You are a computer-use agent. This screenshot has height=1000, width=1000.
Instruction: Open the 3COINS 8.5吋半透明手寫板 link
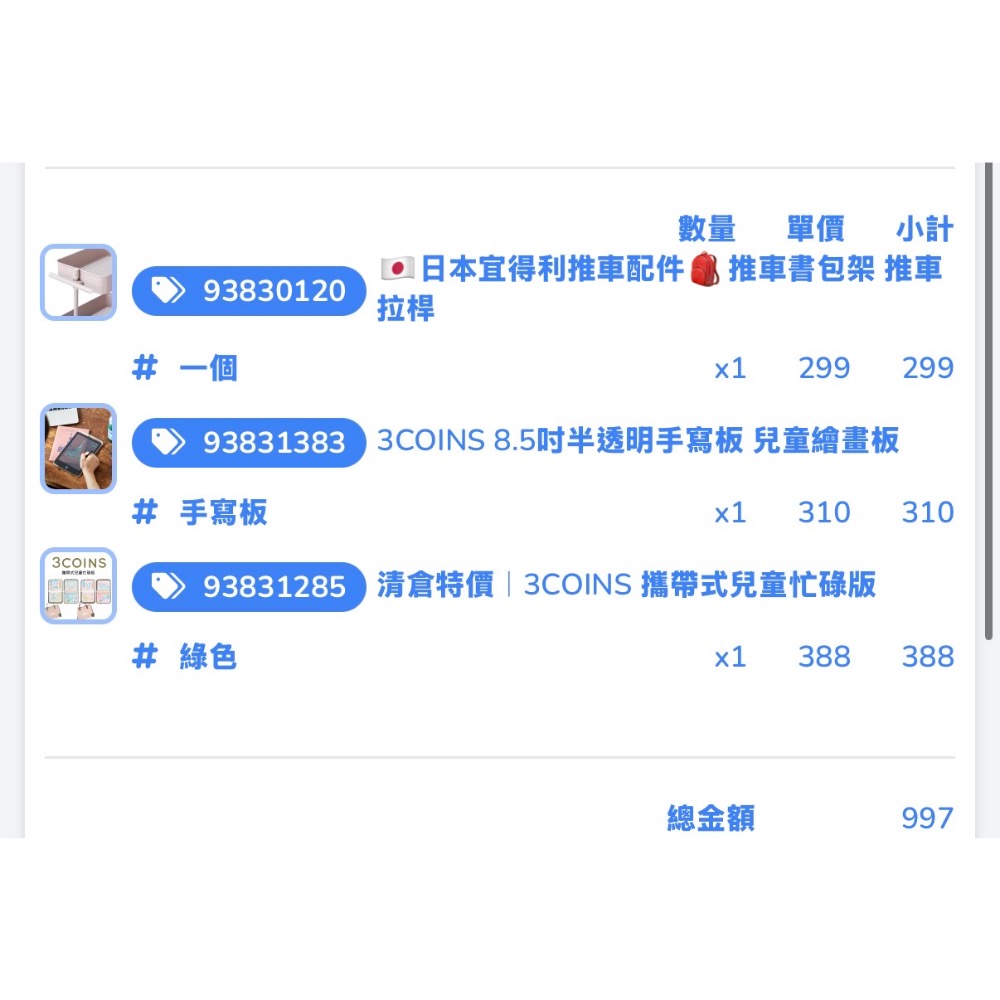(x=638, y=440)
